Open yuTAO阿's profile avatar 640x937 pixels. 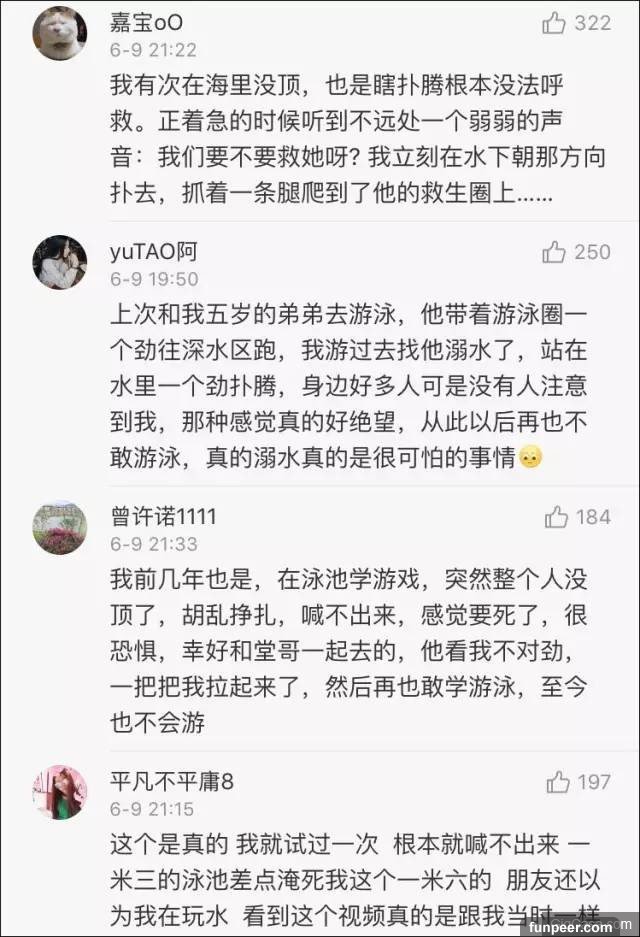click(59, 262)
